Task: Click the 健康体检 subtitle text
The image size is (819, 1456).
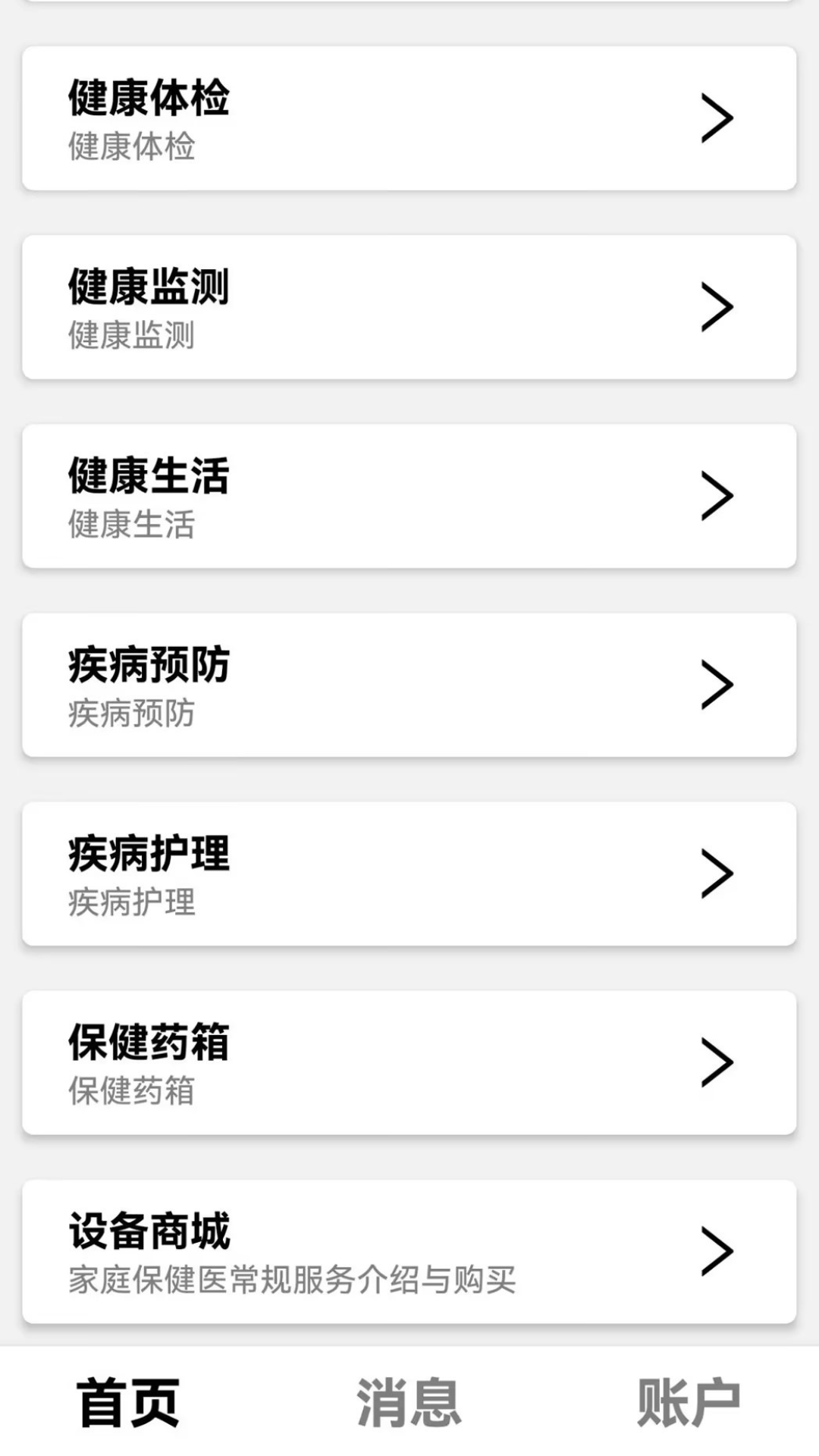Action: pos(130,148)
